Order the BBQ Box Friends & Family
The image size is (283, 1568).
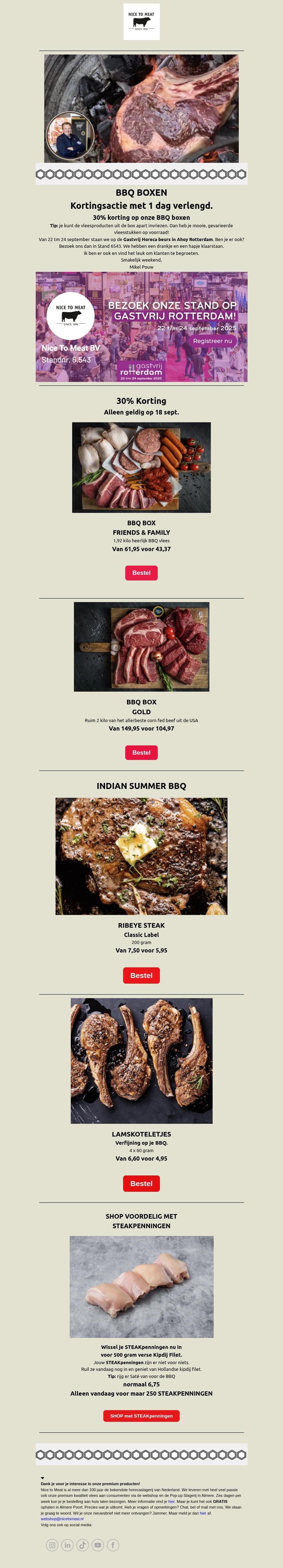click(x=141, y=573)
